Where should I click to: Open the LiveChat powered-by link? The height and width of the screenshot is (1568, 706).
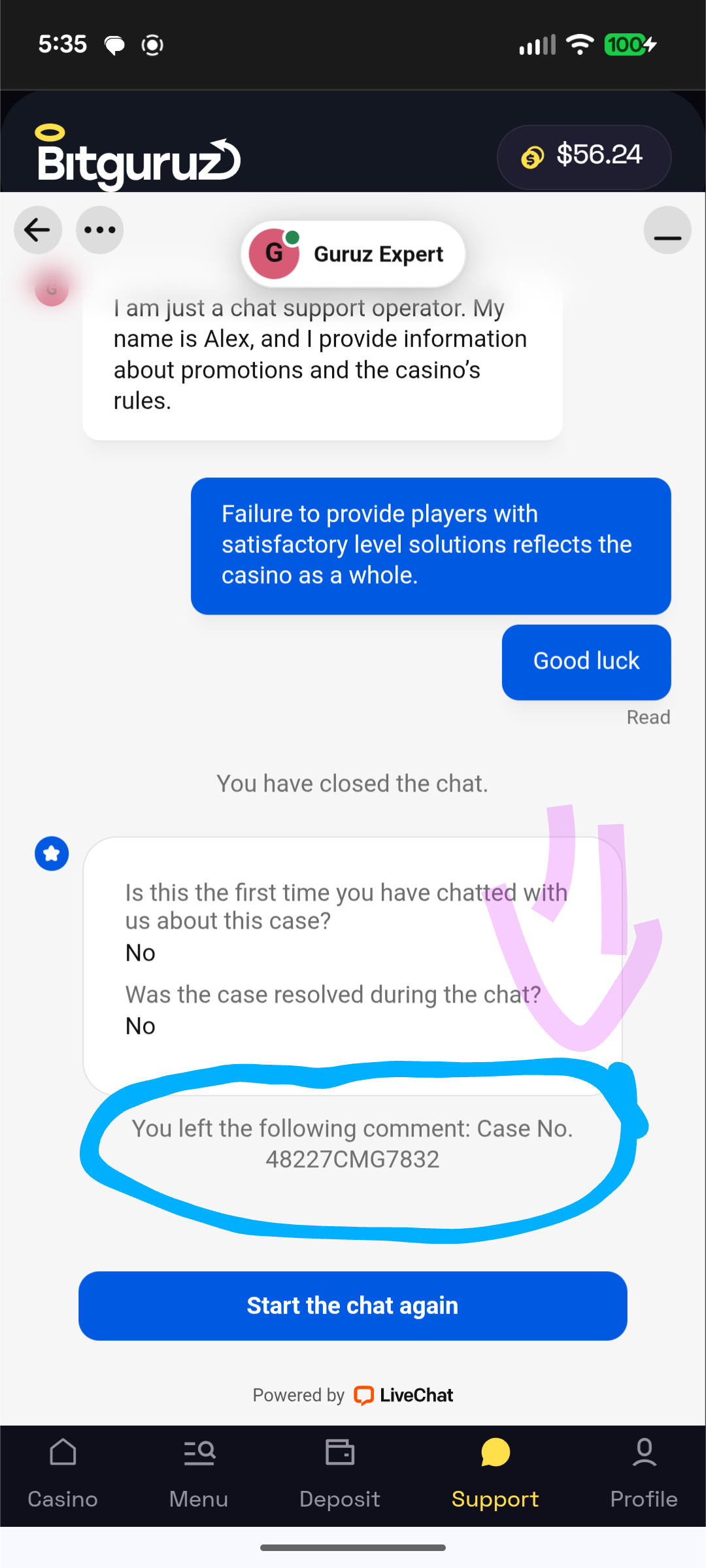click(403, 1395)
